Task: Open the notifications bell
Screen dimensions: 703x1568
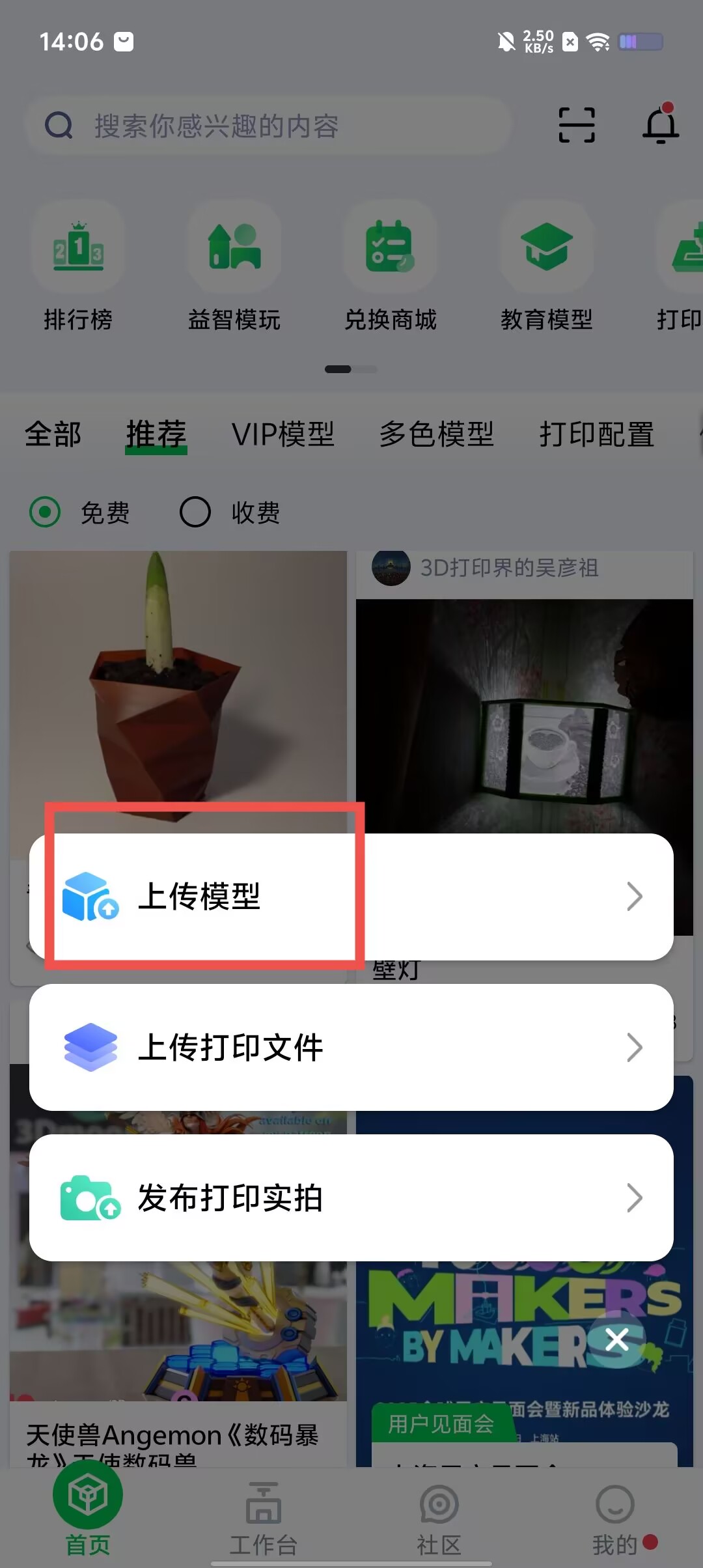Action: tap(660, 125)
